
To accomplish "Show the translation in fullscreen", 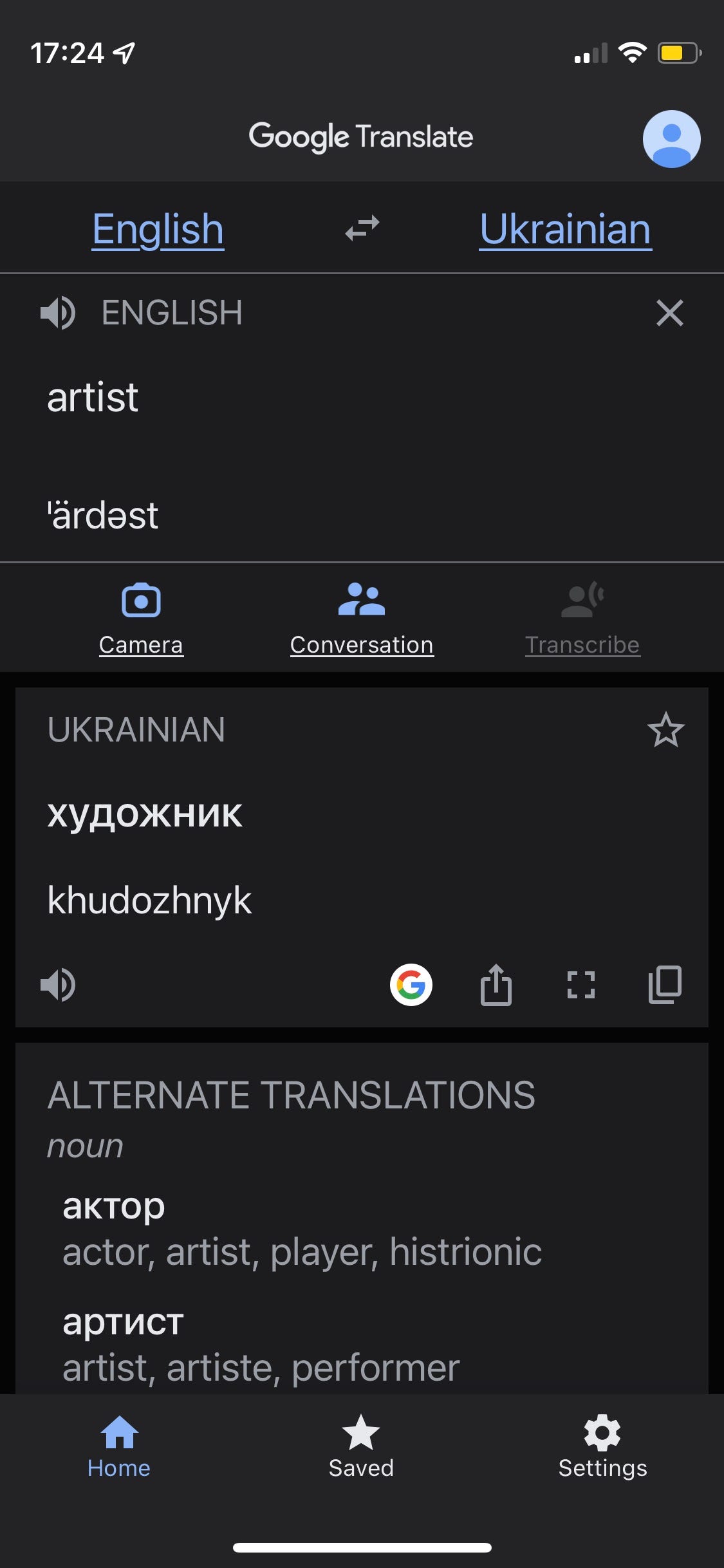I will [581, 985].
